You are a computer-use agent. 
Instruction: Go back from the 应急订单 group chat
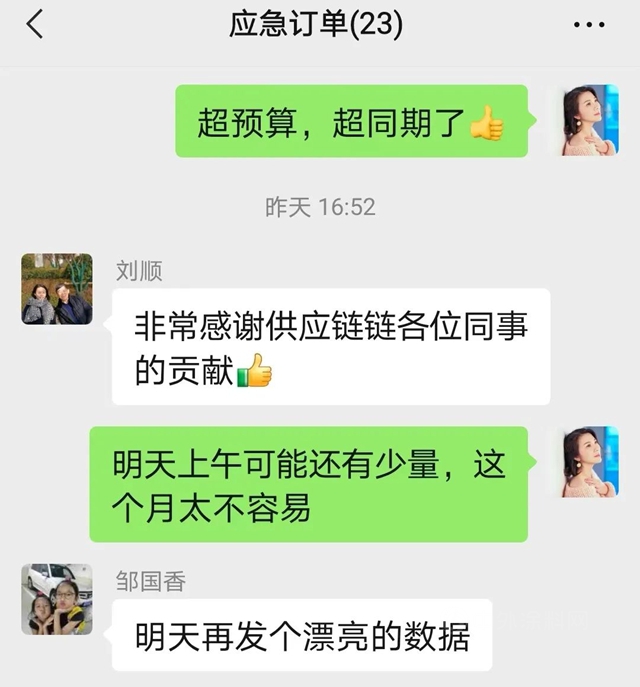(35, 25)
